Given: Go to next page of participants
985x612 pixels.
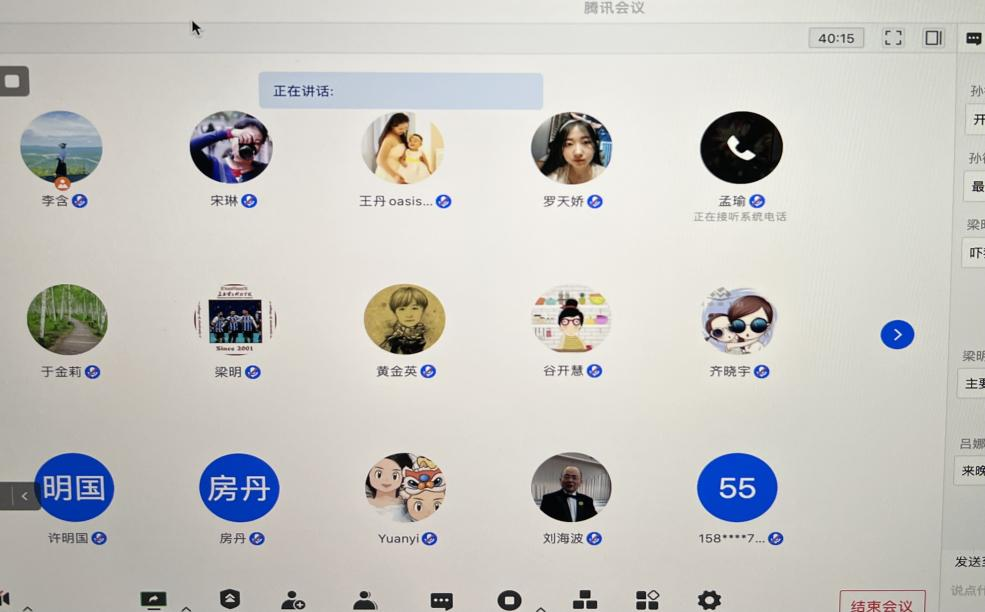Looking at the screenshot, I should [x=897, y=335].
